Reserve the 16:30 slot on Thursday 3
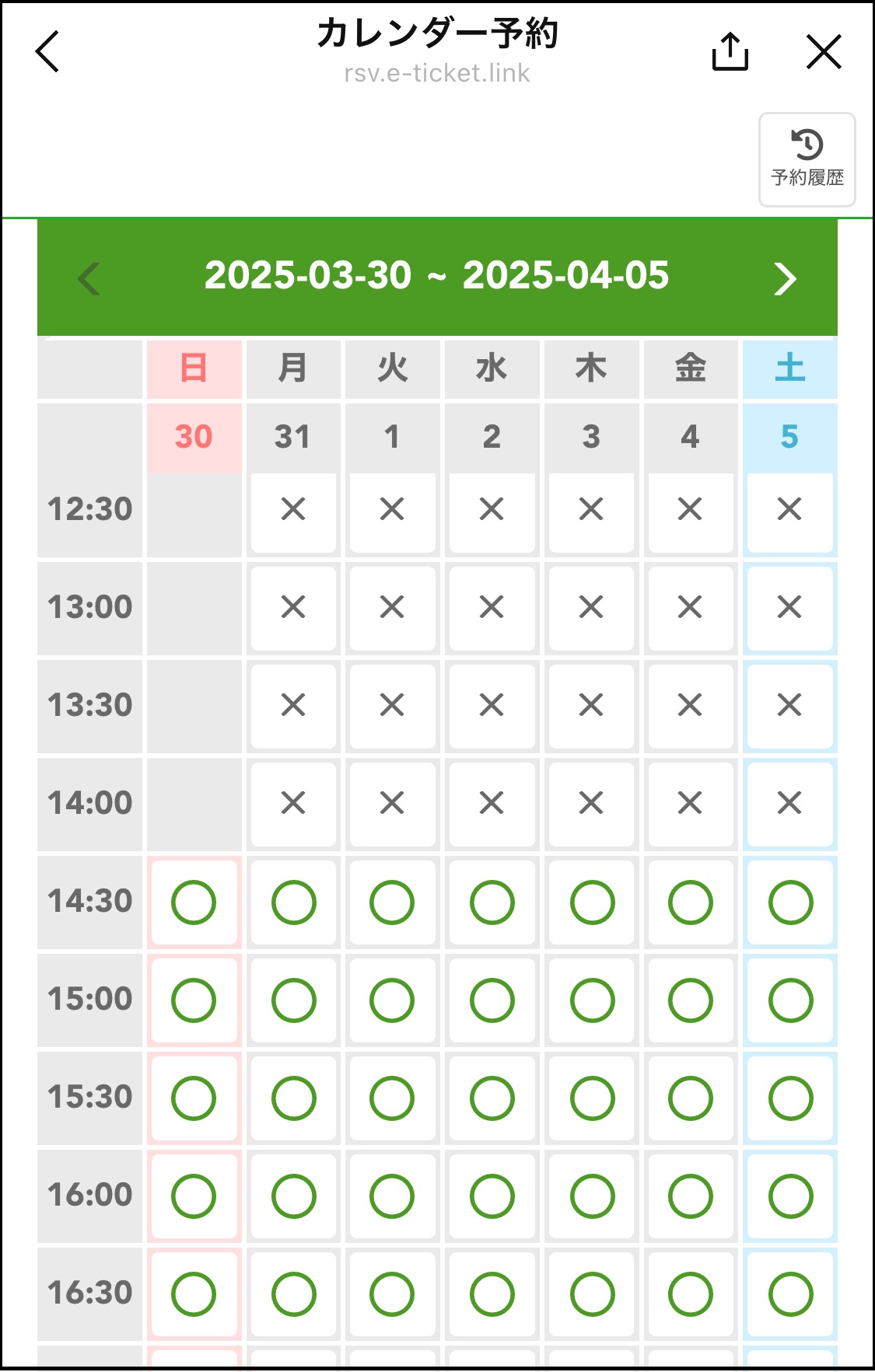875x1372 pixels. click(x=592, y=1294)
